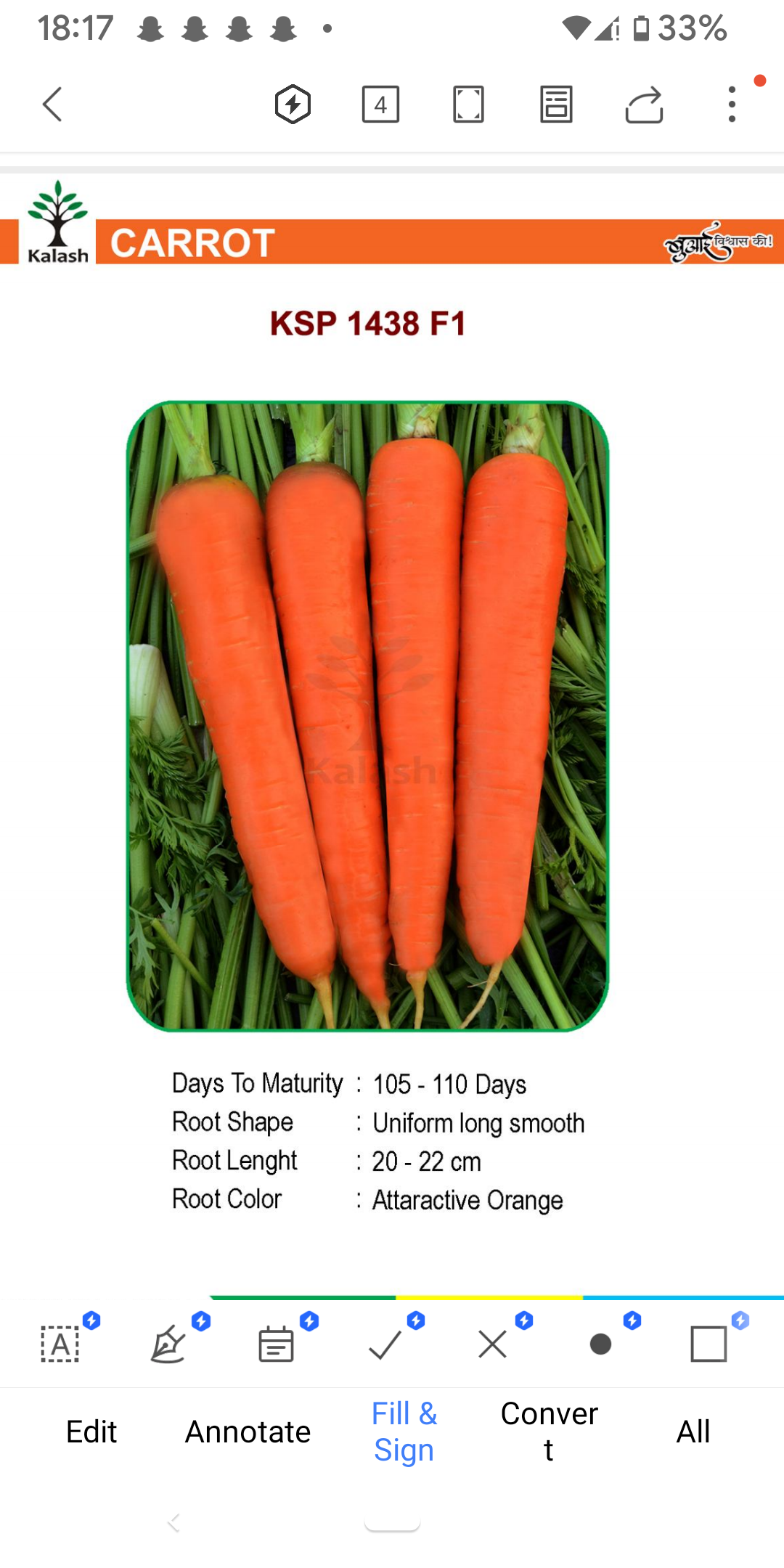The image size is (784, 1568).
Task: Open the lightning bolt premium tools icon
Action: point(293,105)
